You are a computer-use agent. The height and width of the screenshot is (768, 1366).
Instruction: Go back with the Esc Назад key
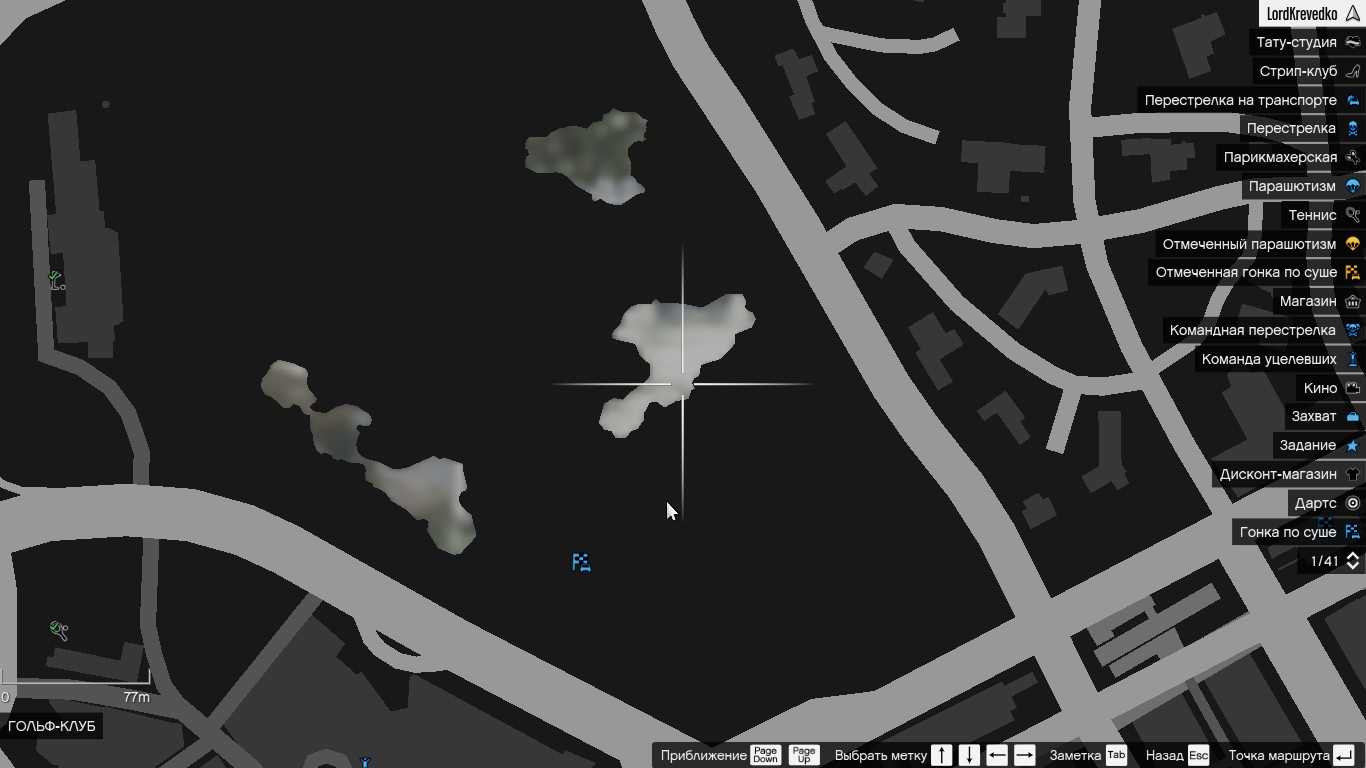pyautogui.click(x=1198, y=755)
